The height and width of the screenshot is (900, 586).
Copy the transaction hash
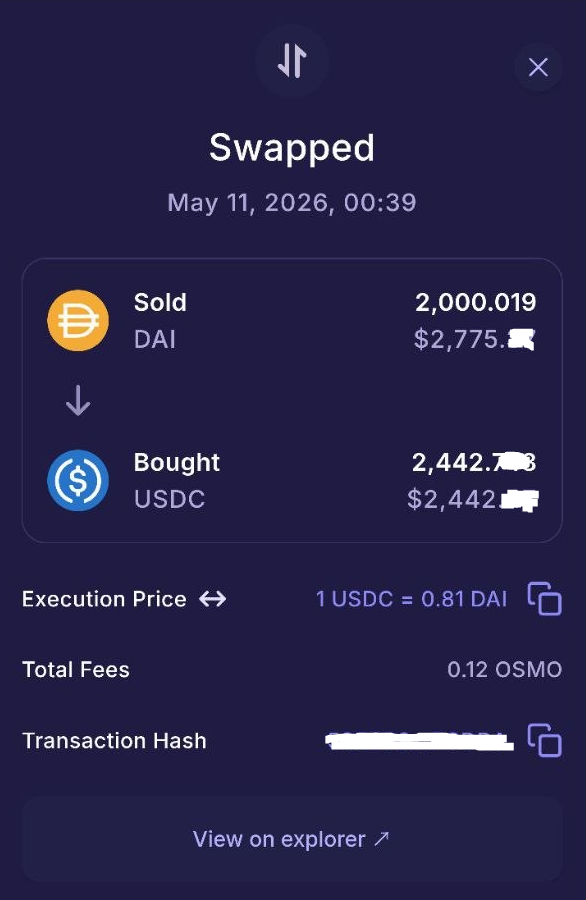point(544,740)
